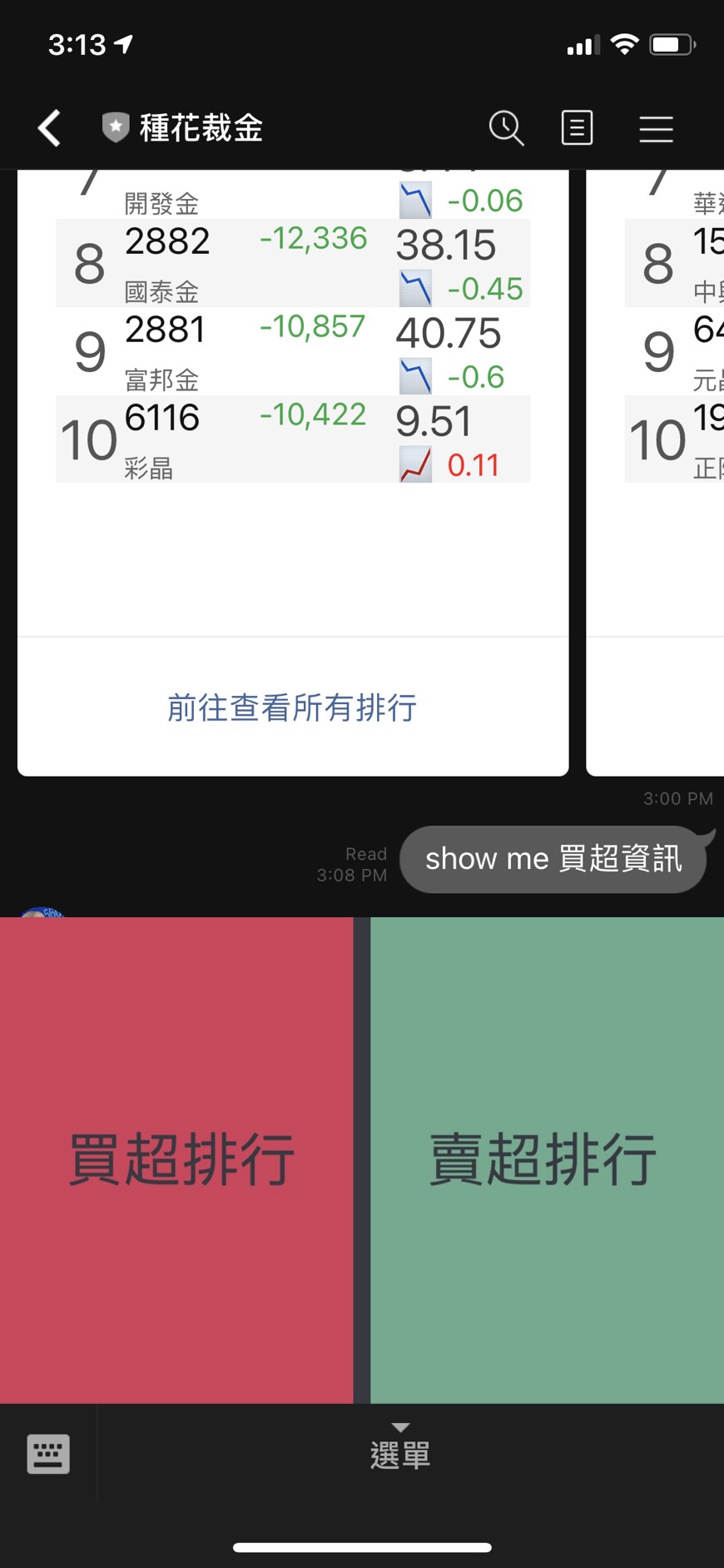Collapse the 選單 rich menu

coord(400,1447)
